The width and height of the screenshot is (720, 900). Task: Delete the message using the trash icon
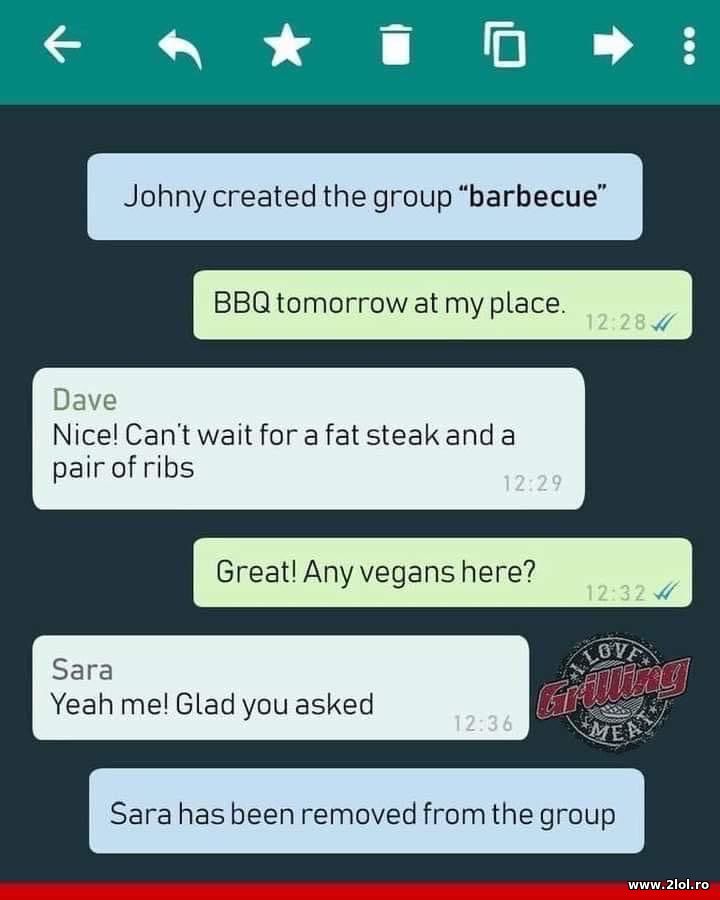394,48
